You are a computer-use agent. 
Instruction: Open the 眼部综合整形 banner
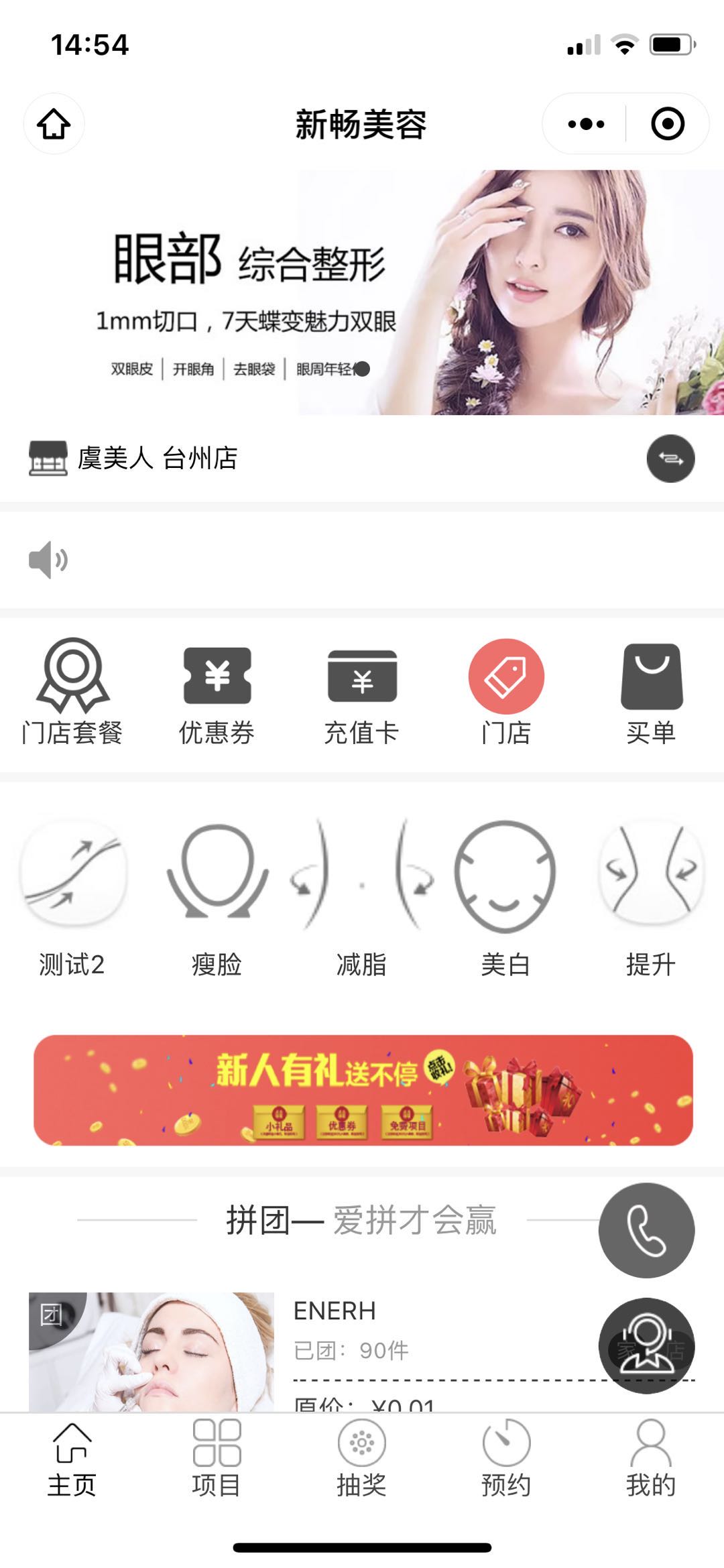(362, 292)
